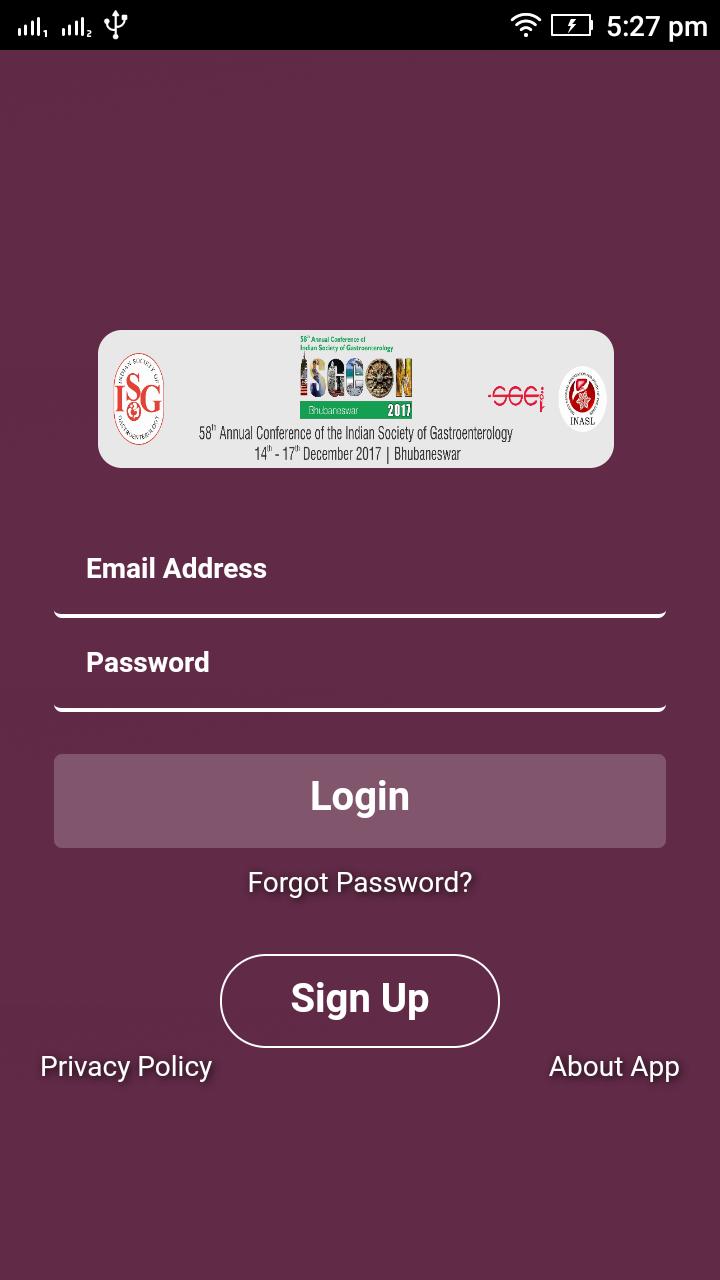View the Privacy Policy
Screen dimensions: 720x1280
coord(126,1067)
